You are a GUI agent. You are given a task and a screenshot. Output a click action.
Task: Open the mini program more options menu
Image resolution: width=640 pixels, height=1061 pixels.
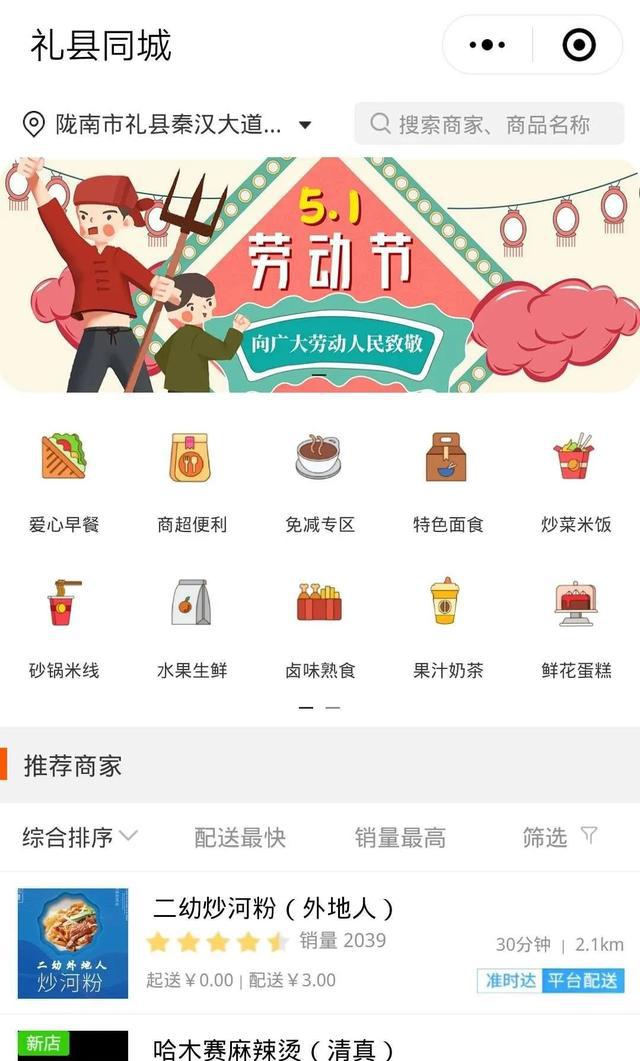[487, 45]
